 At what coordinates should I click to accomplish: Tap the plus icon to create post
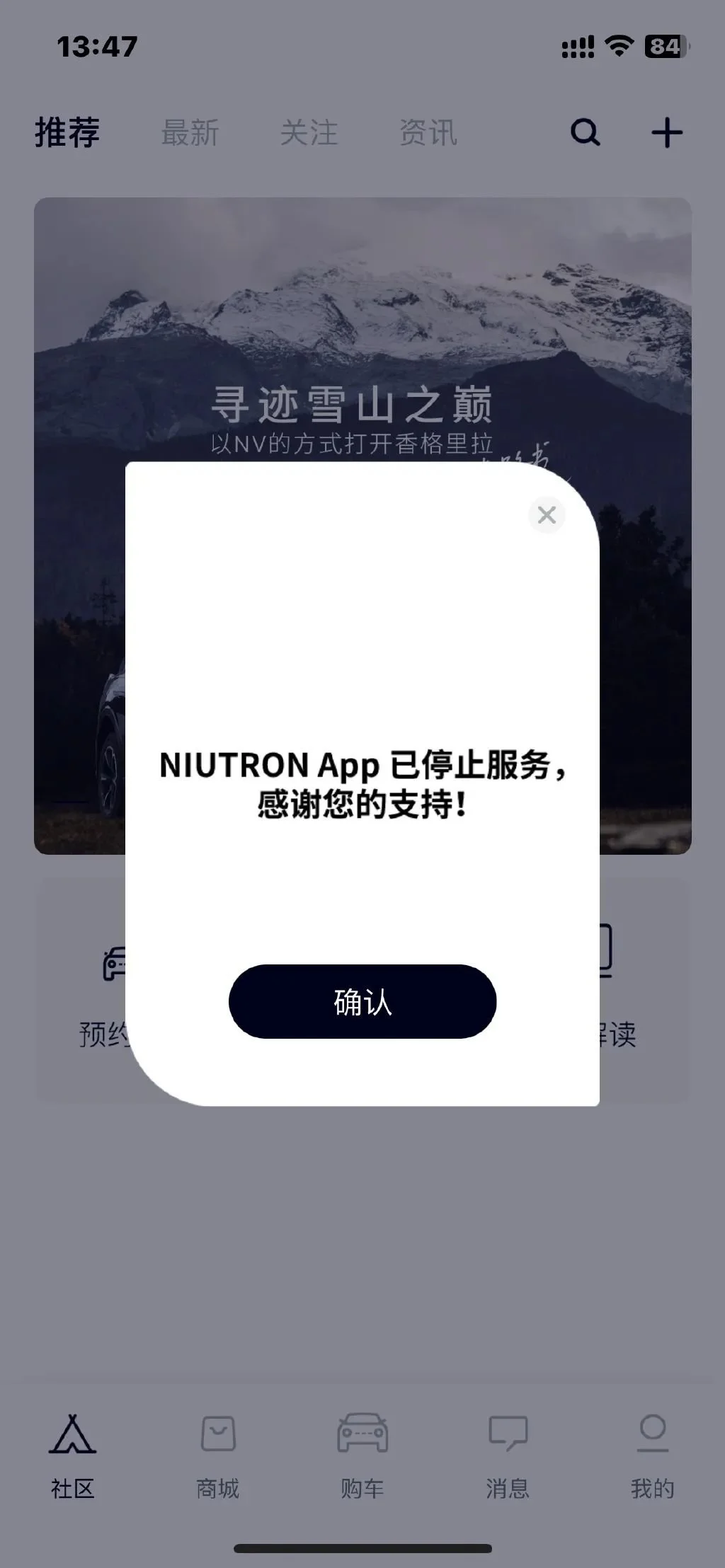pyautogui.click(x=666, y=132)
